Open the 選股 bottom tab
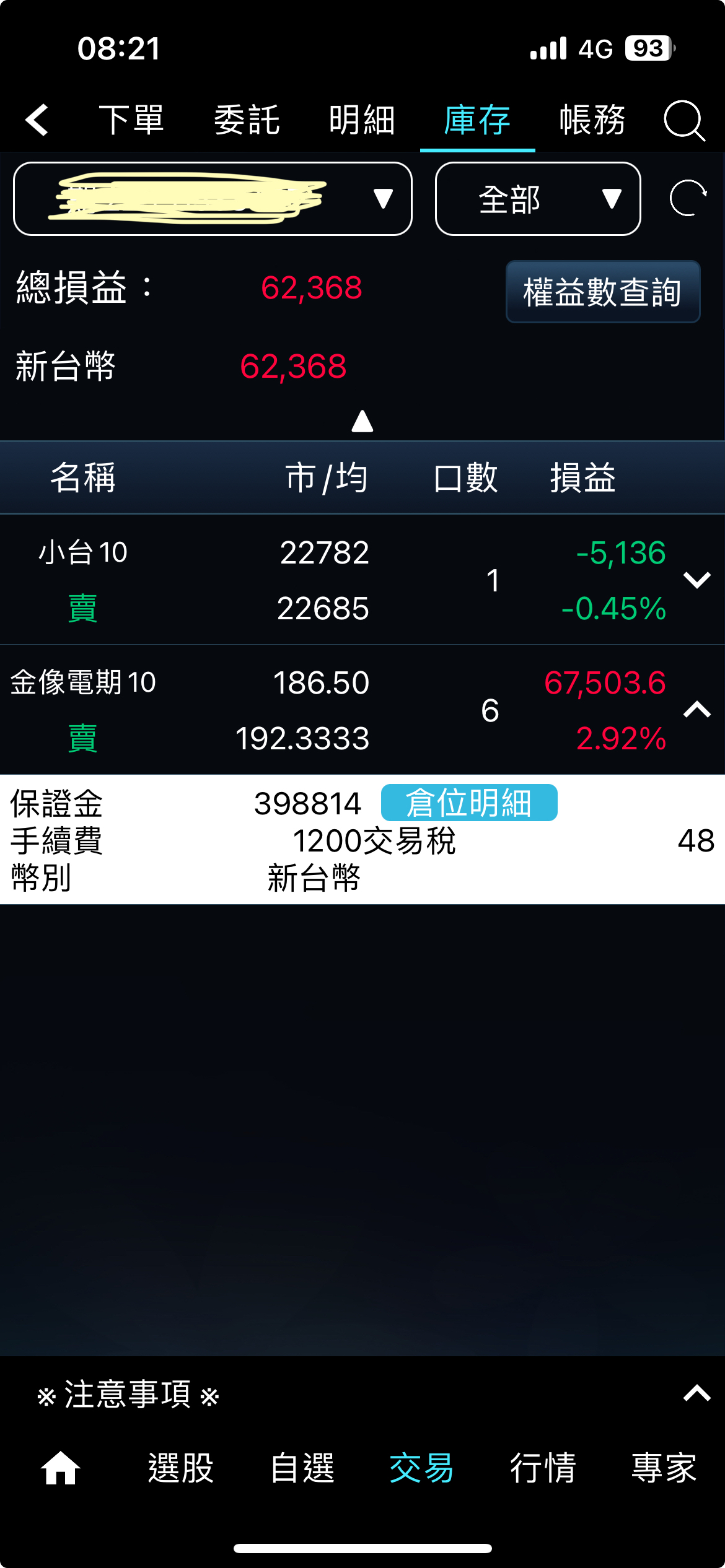The height and width of the screenshot is (1568, 725). point(181,1468)
